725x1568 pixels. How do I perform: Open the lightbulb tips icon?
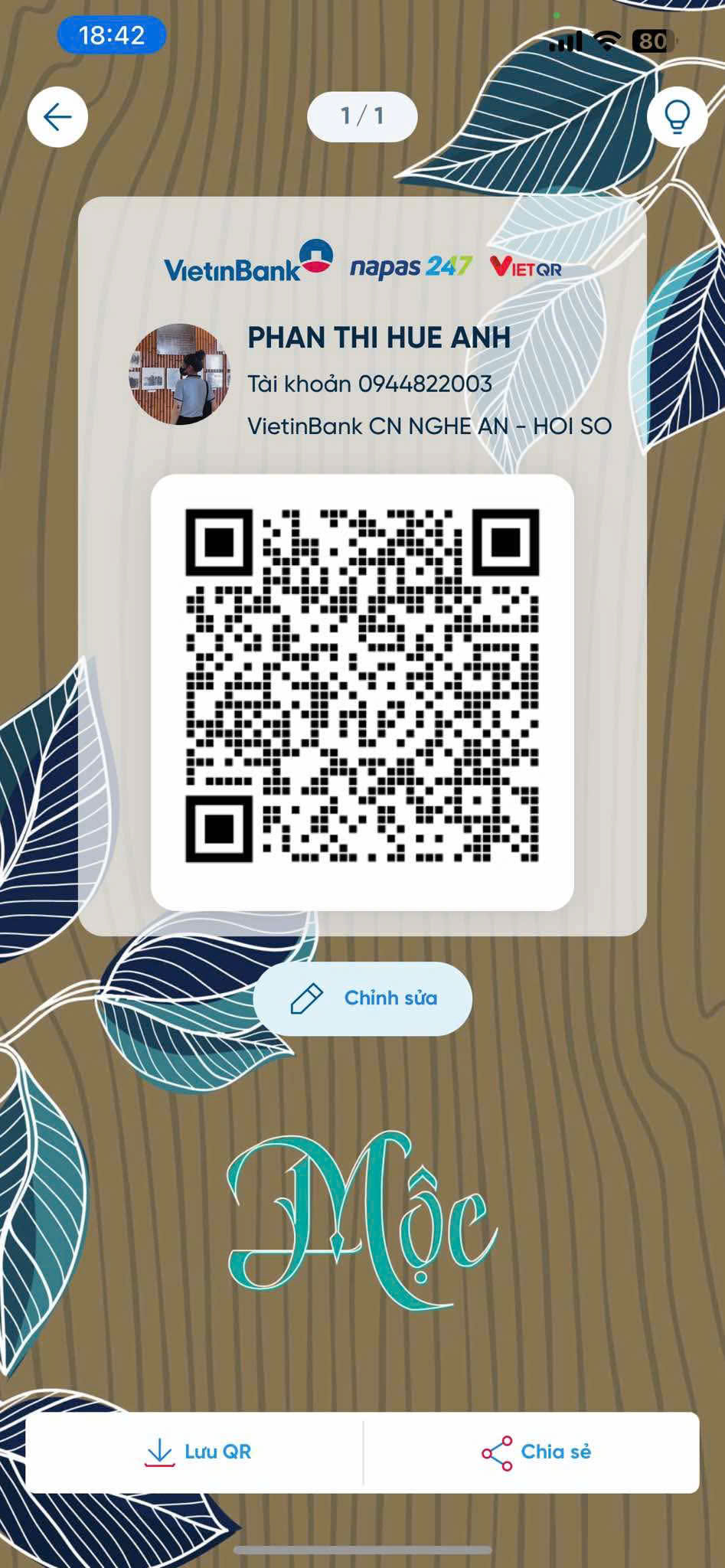coord(676,117)
